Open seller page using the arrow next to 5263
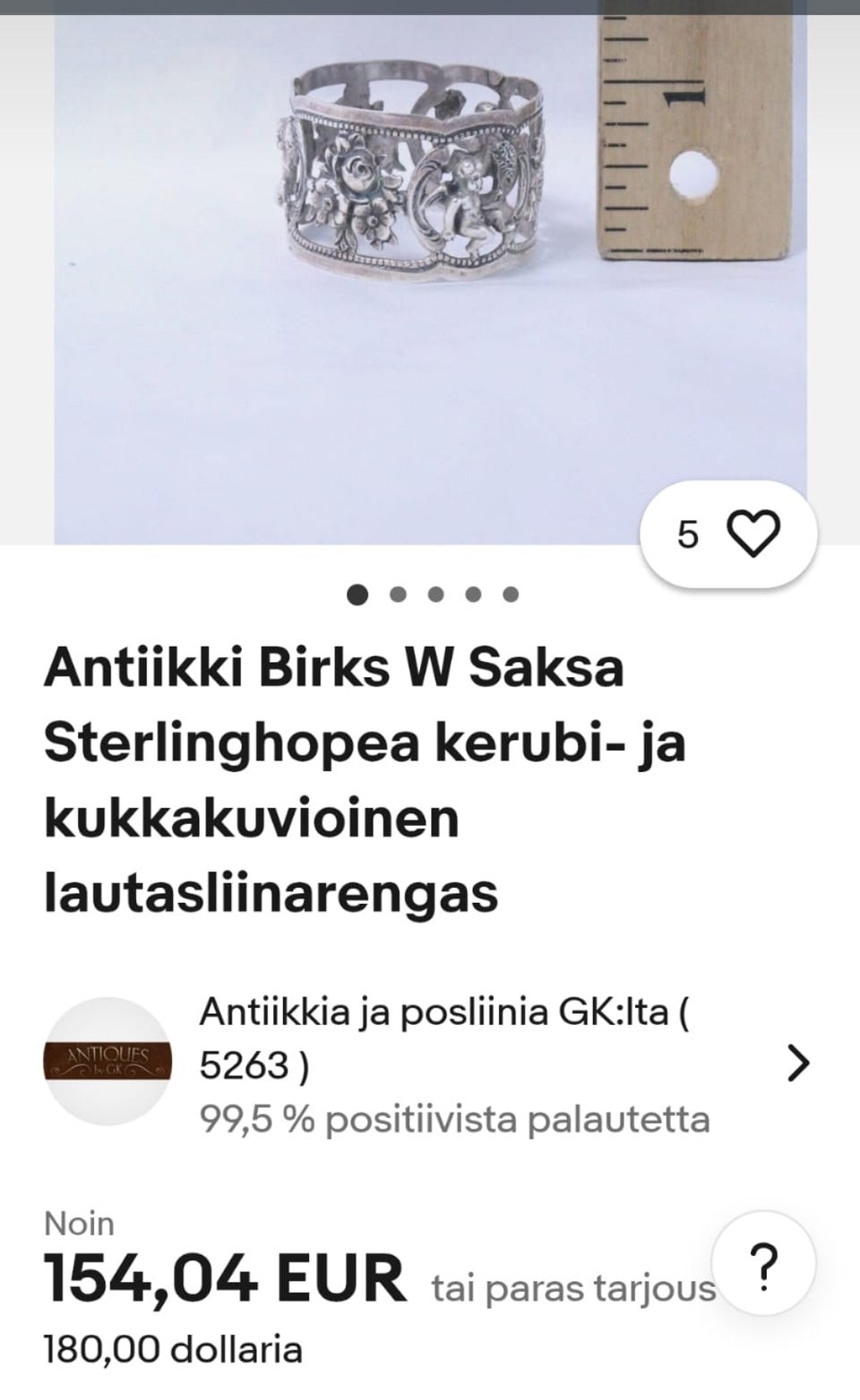 pos(800,1063)
